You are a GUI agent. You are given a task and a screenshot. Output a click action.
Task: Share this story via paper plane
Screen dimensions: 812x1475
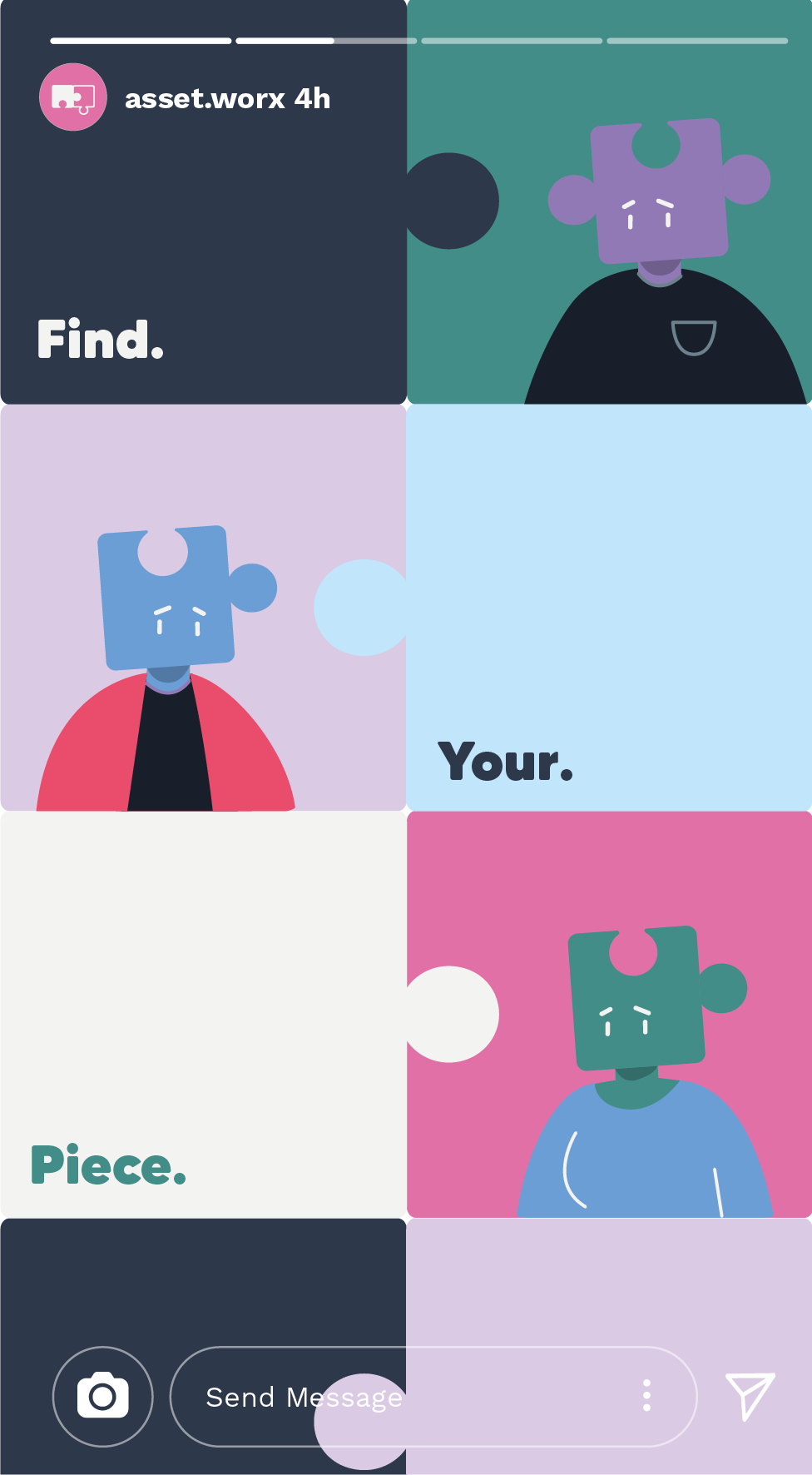pos(750,1395)
